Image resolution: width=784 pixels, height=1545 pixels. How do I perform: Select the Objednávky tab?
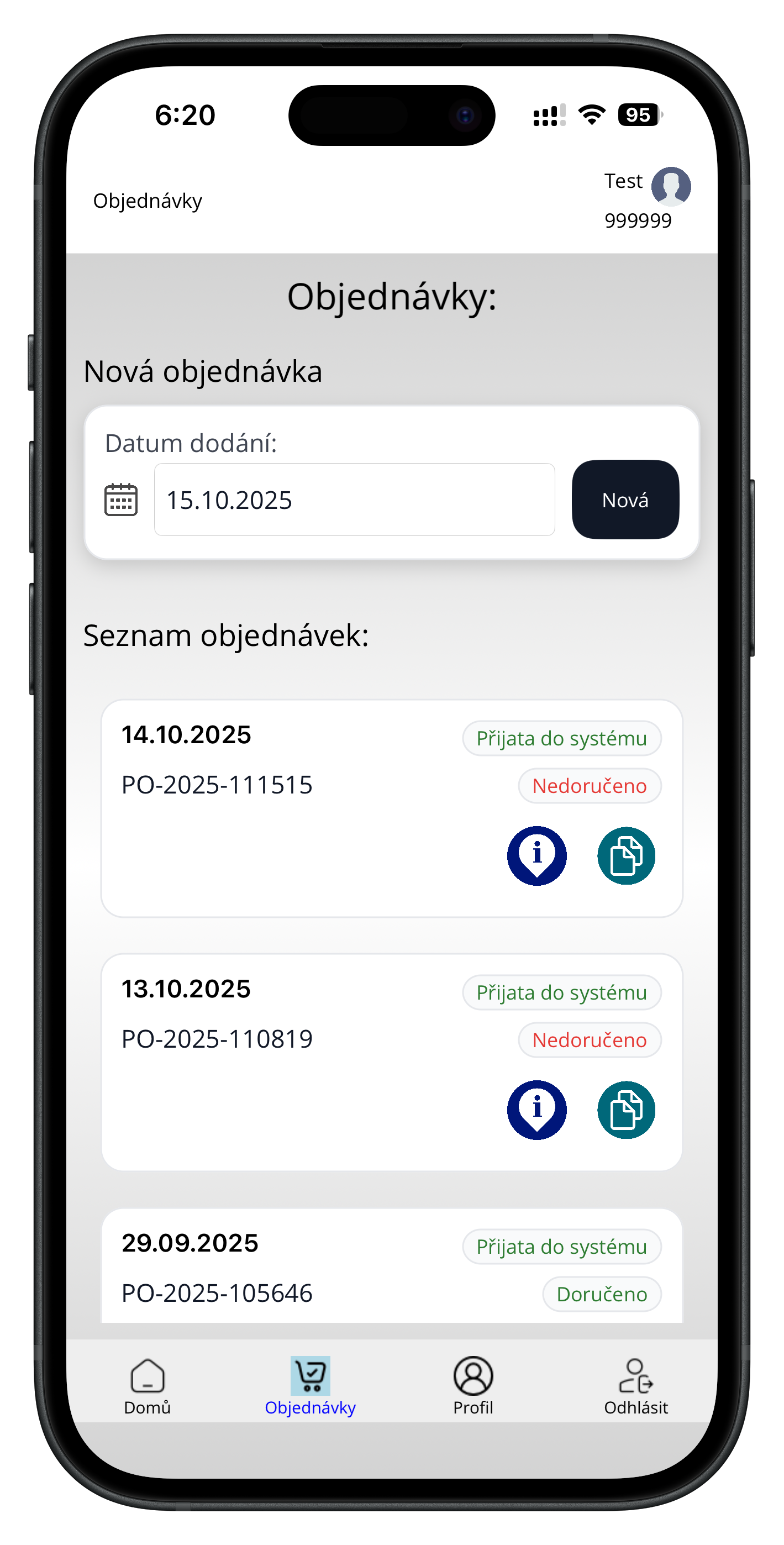point(310,1386)
